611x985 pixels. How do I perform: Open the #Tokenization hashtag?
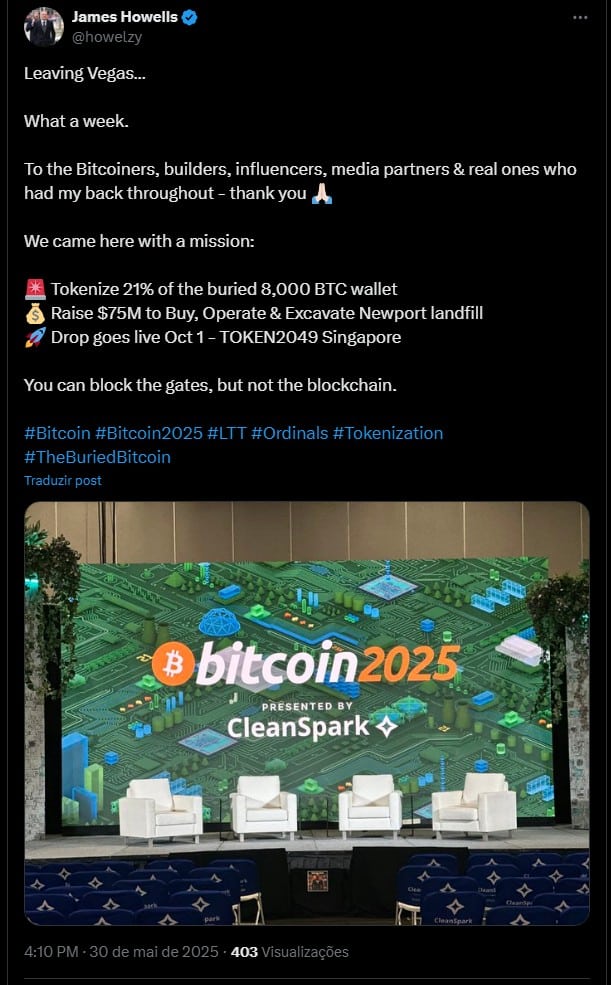click(387, 433)
